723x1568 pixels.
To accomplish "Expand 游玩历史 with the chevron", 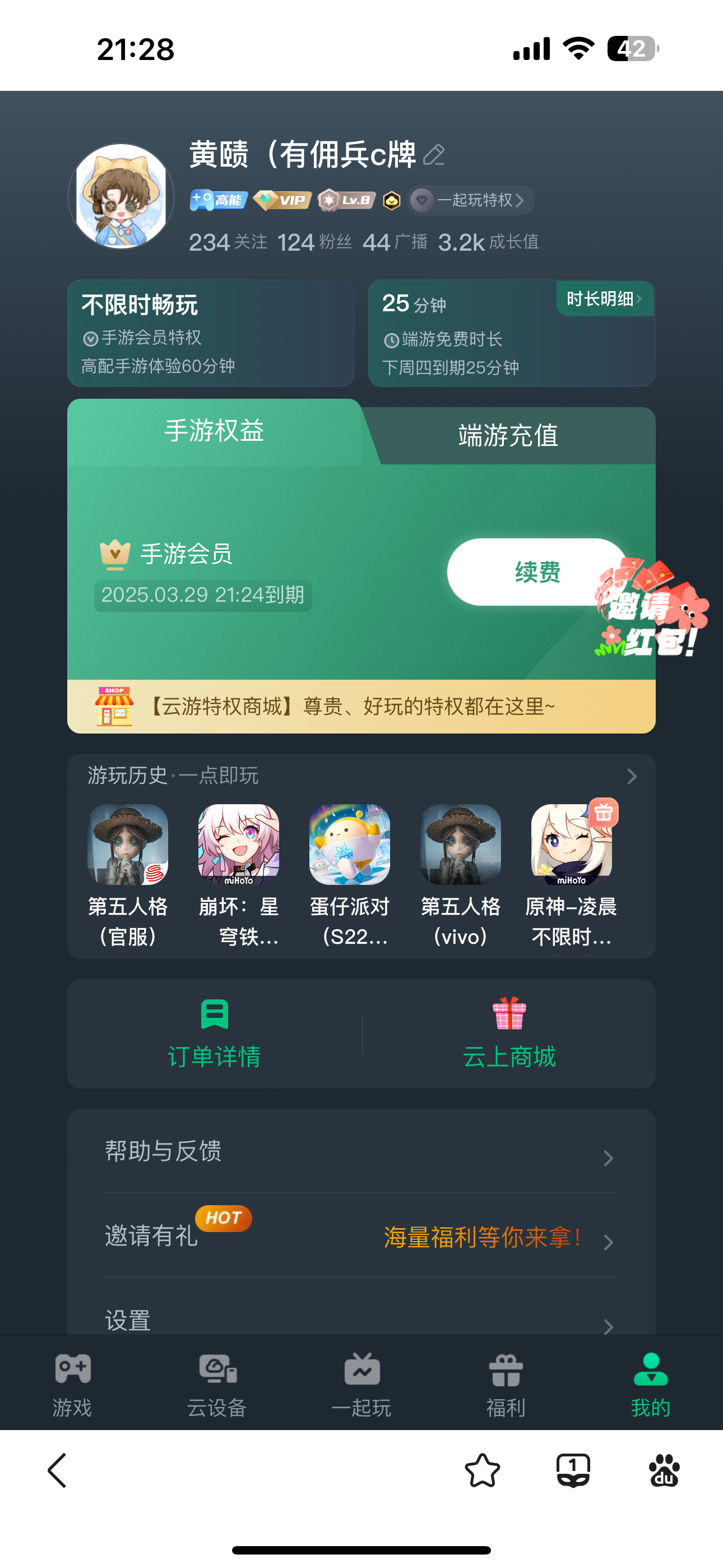I will coord(632,776).
